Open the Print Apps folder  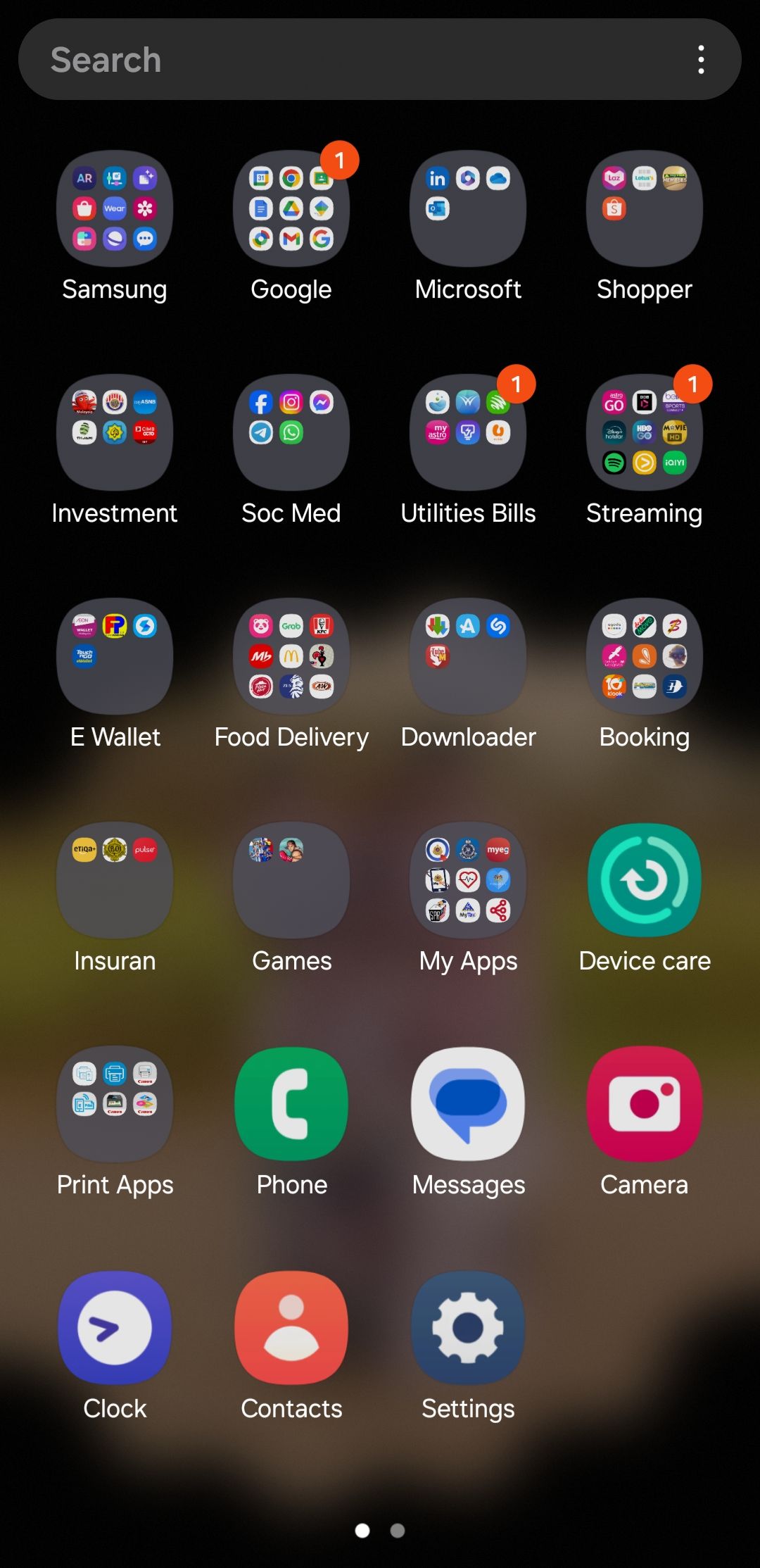114,1103
